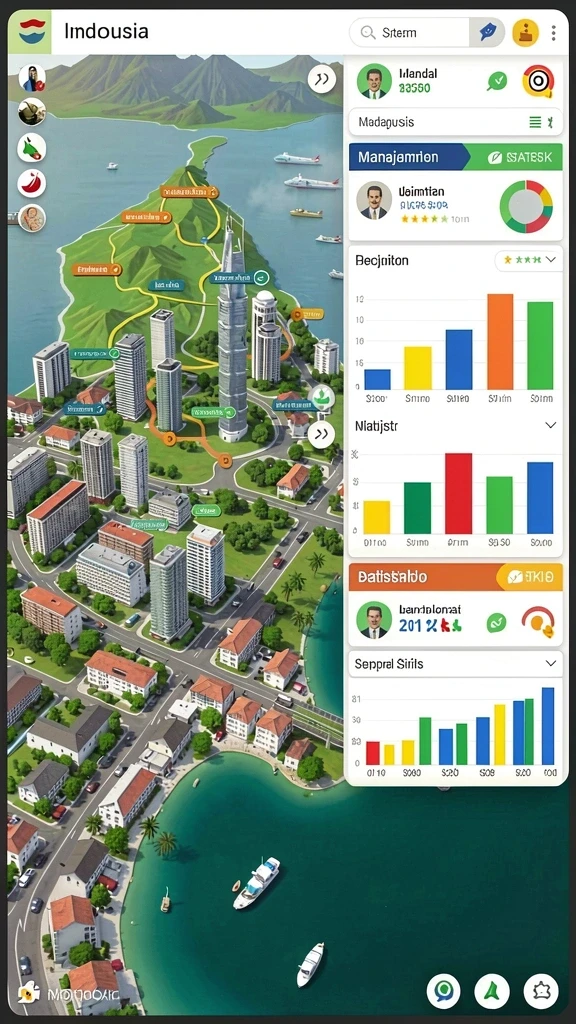Tap the target icon in Mandal card

pyautogui.click(x=538, y=81)
